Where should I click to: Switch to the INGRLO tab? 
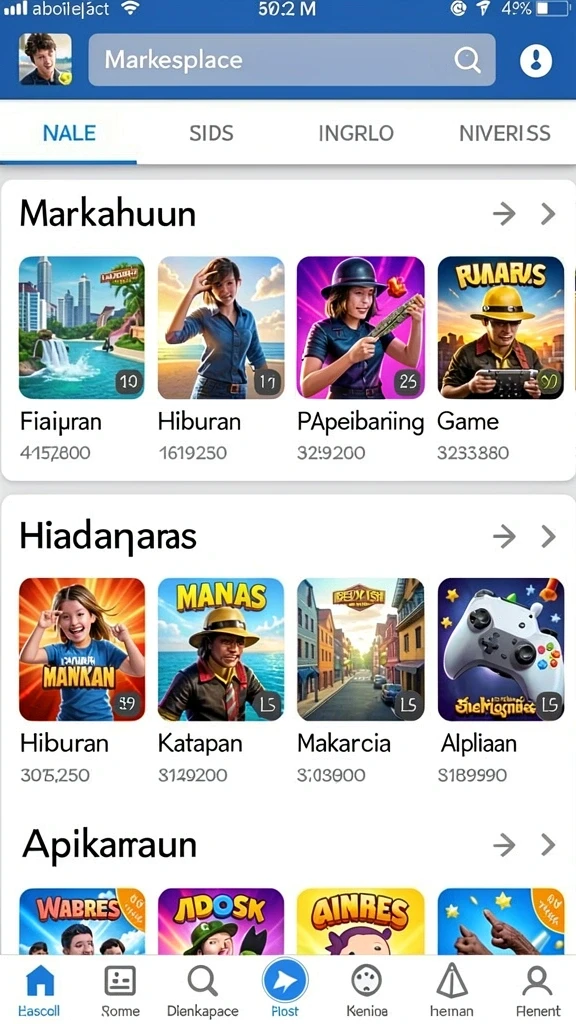(x=356, y=133)
